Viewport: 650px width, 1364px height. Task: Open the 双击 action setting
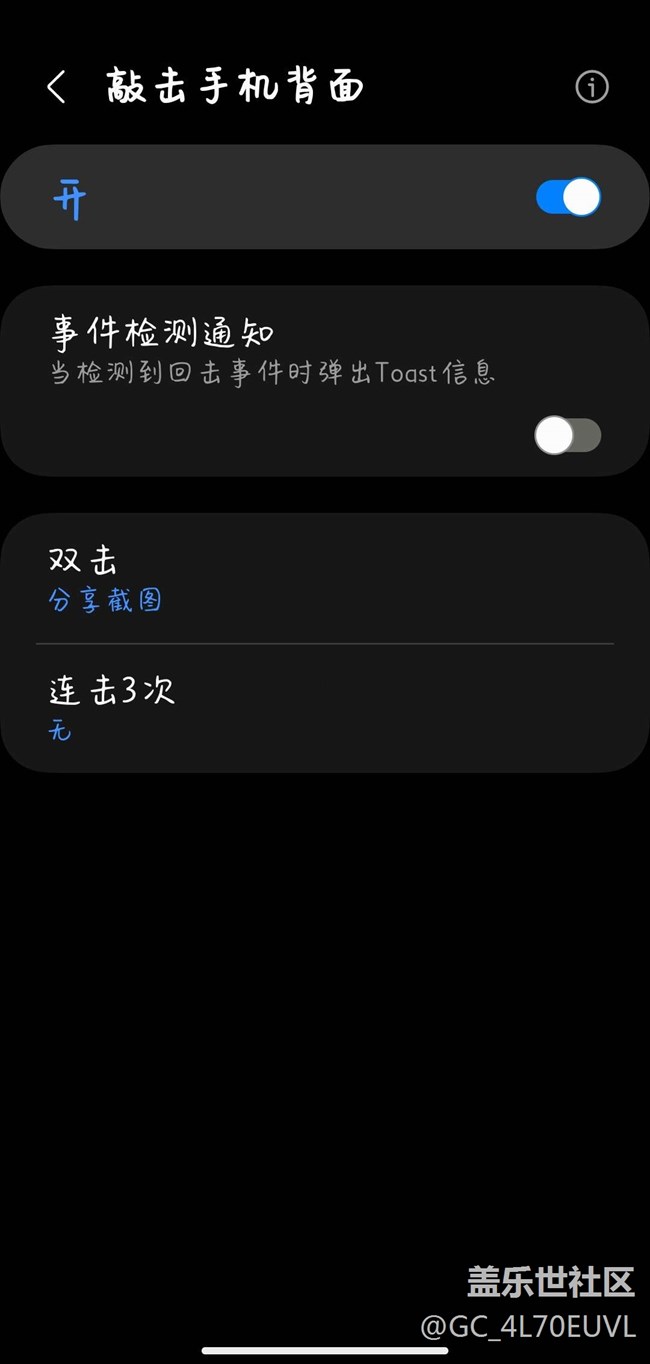[324, 578]
